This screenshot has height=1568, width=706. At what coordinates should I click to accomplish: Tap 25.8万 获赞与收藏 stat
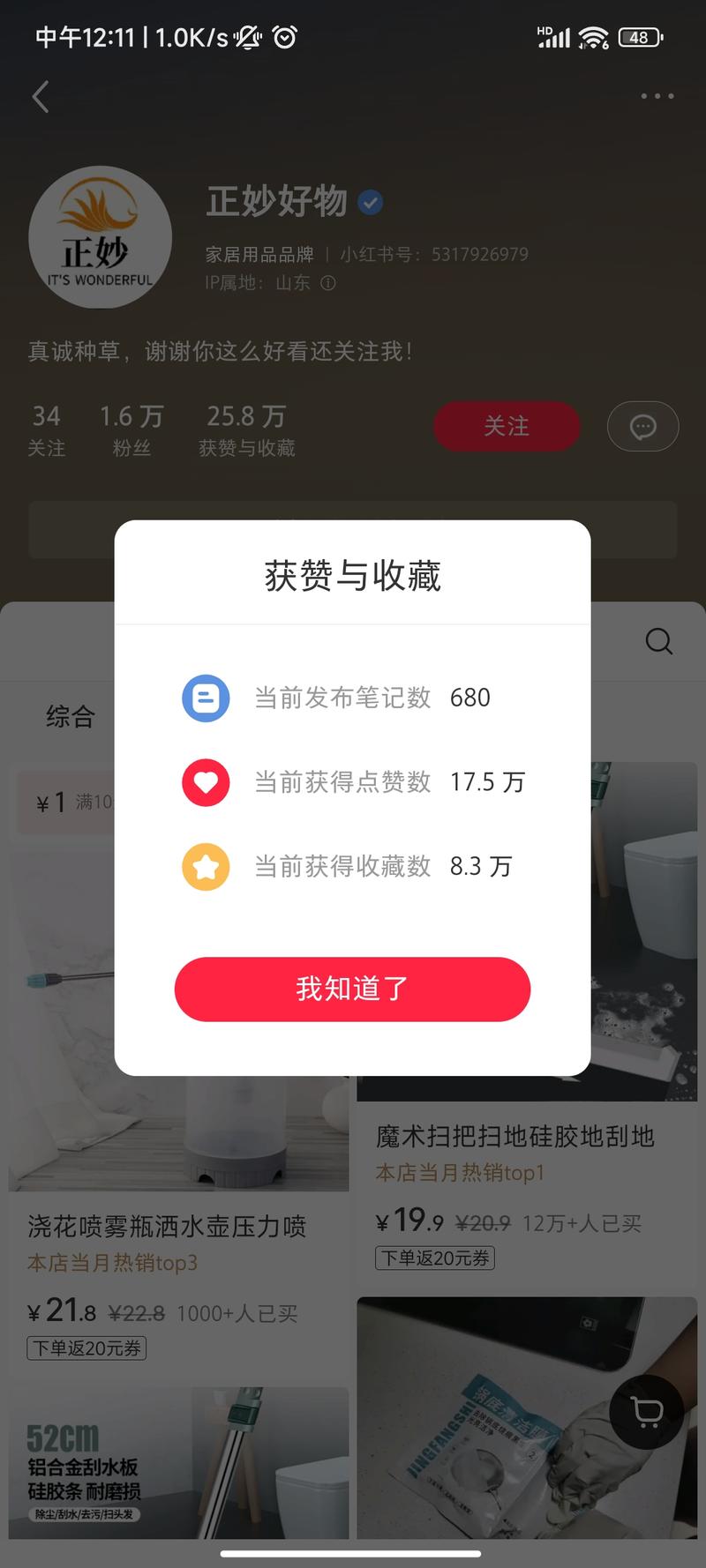coord(245,428)
